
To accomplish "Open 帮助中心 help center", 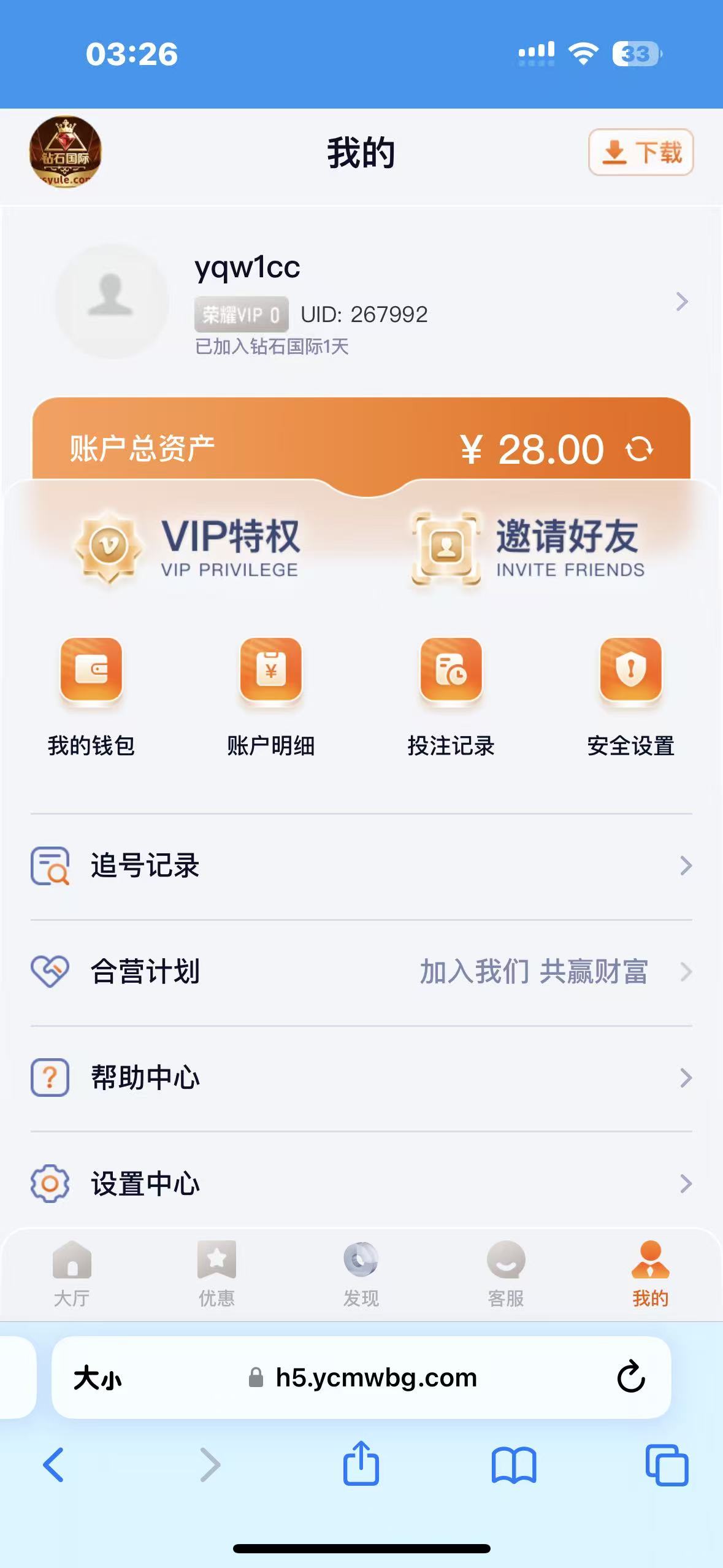I will point(361,1078).
